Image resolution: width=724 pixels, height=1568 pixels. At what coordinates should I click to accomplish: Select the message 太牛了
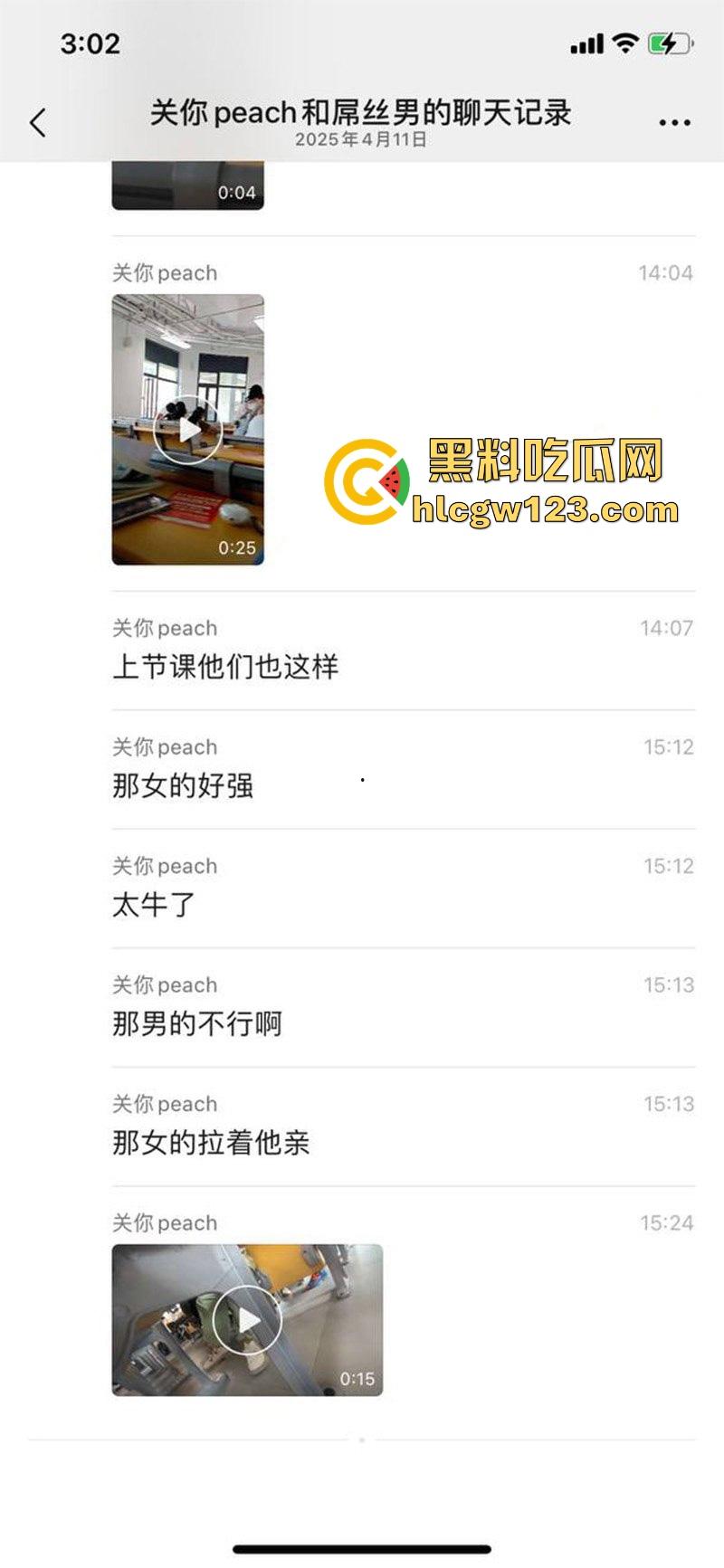(x=154, y=904)
